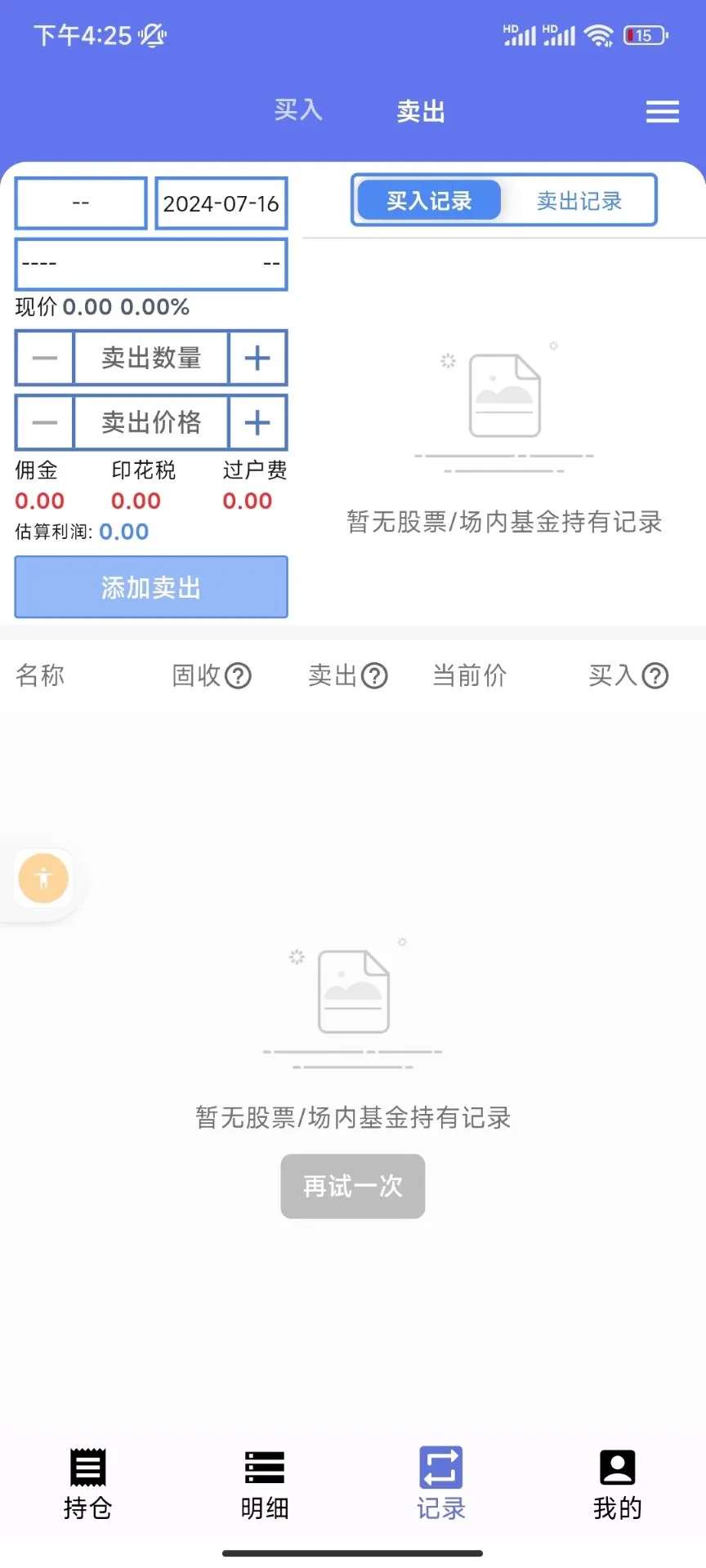Screen dimensions: 706x1568
Task: Tap the 卖出价格 input field
Action: coord(151,422)
